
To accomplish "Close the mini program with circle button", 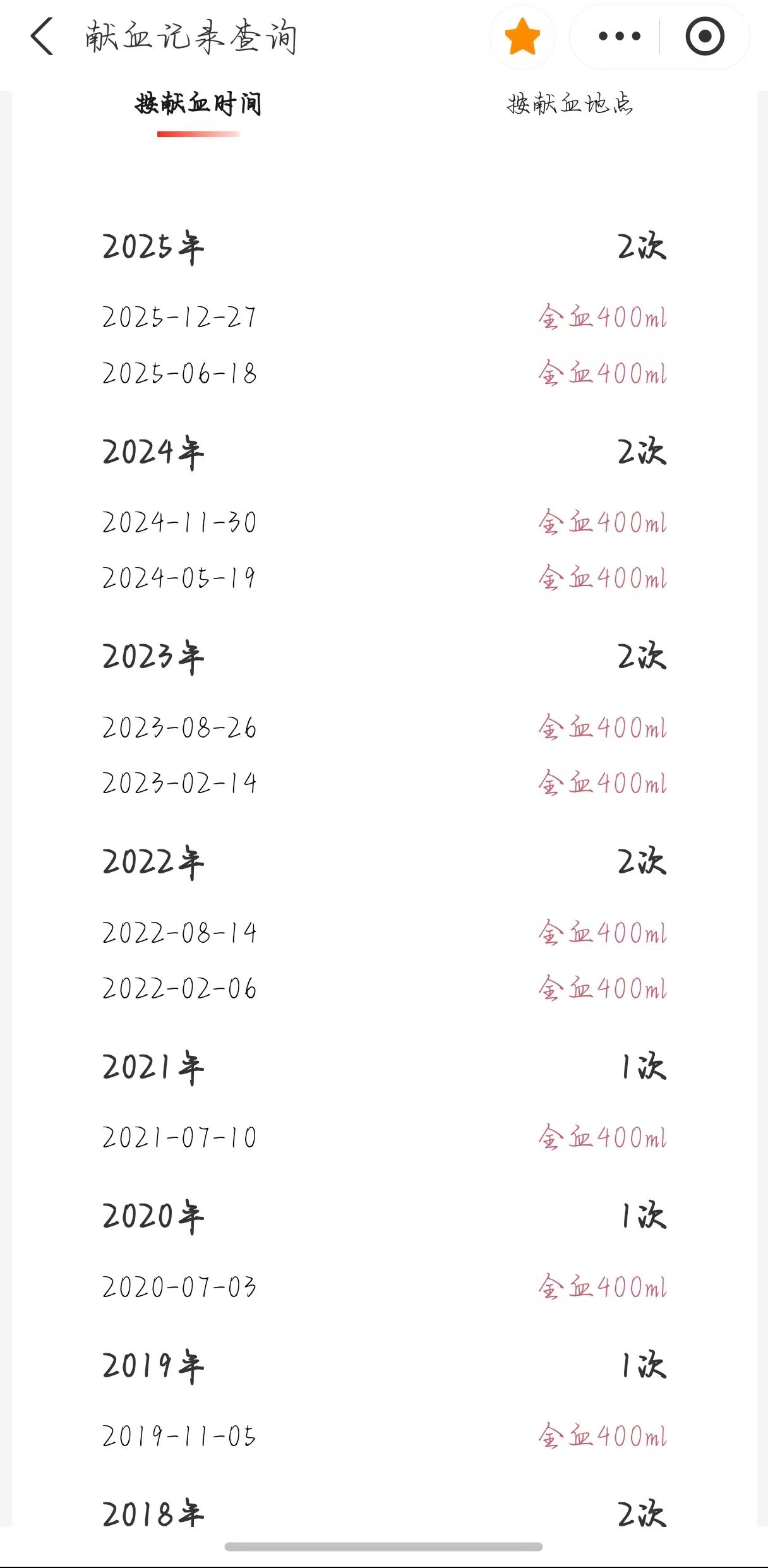I will coord(705,37).
